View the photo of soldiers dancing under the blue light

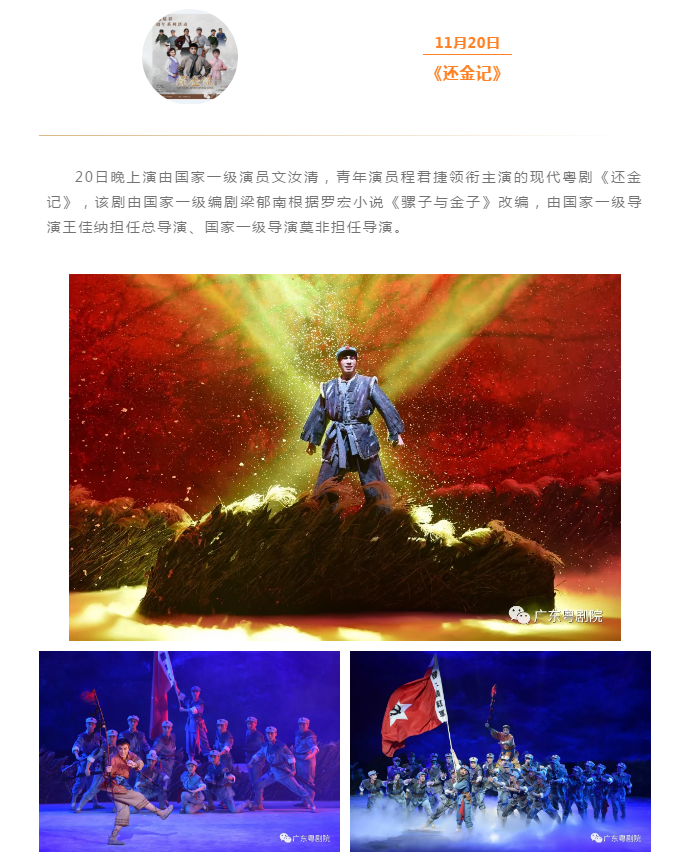189,750
